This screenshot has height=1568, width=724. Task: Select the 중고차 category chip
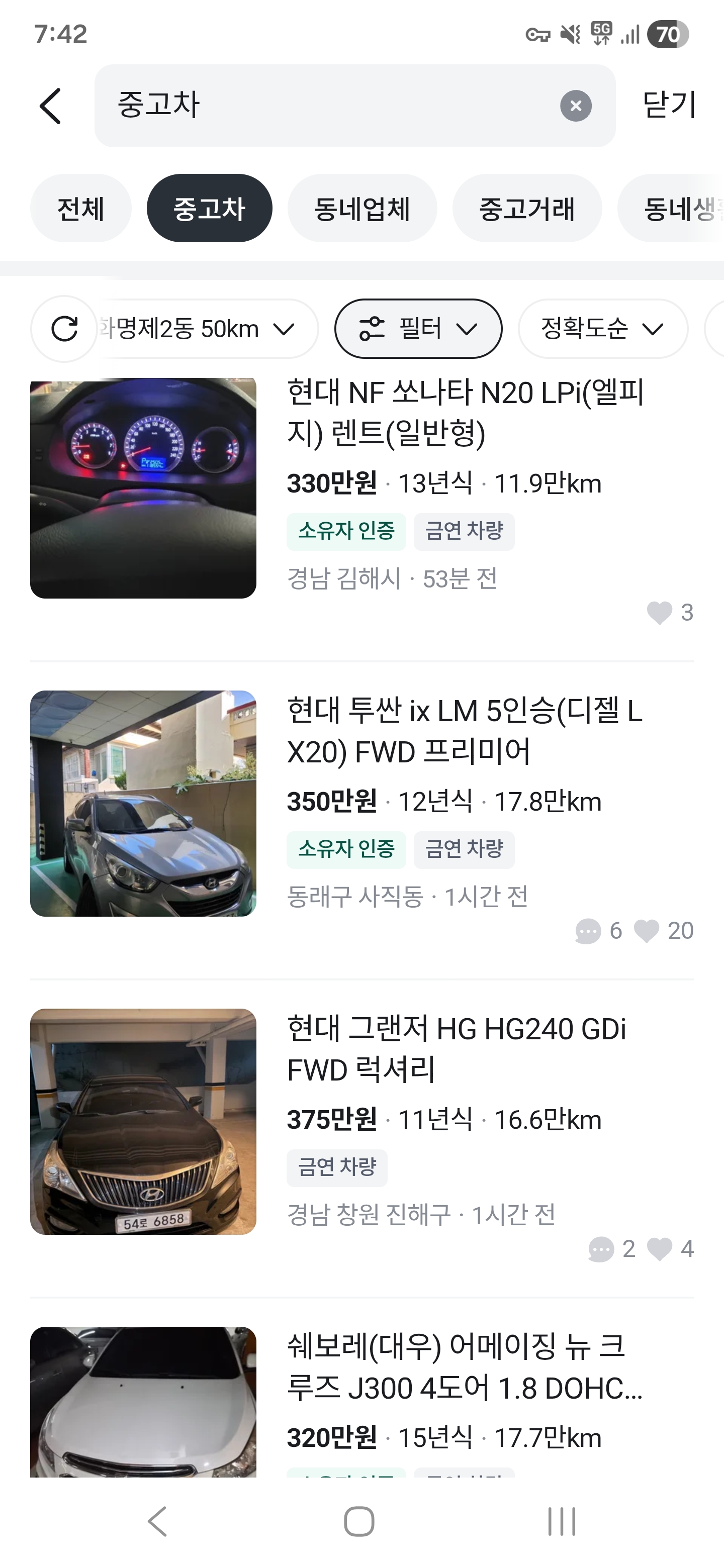(209, 209)
